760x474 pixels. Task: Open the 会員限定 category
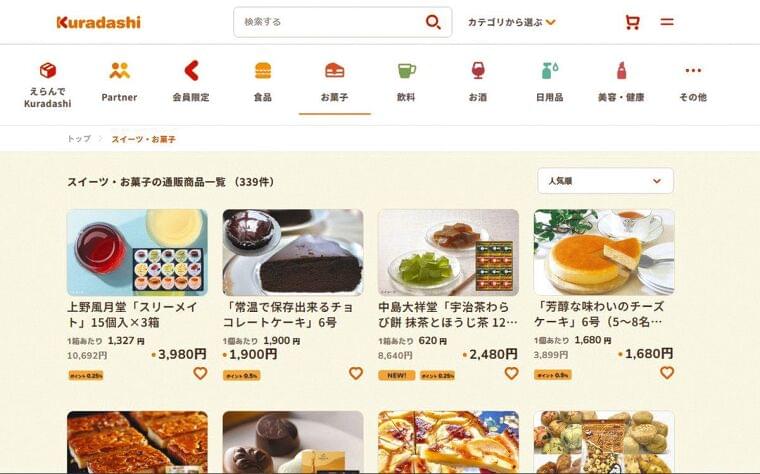[x=191, y=82]
